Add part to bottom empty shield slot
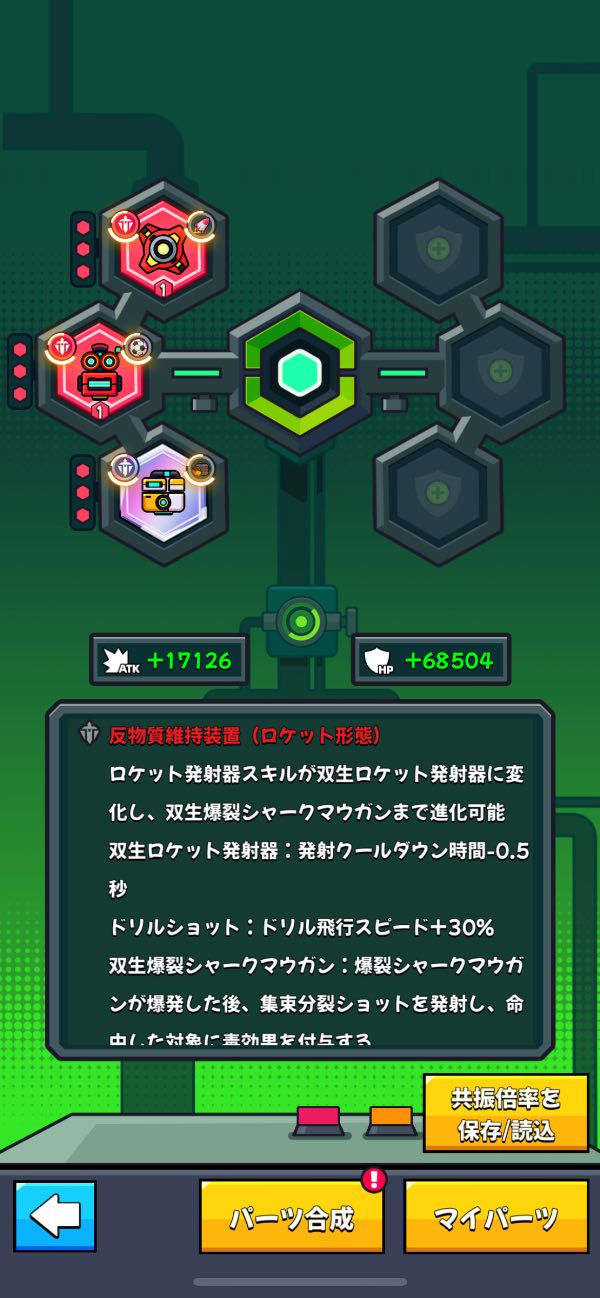The image size is (600, 1298). [438, 493]
